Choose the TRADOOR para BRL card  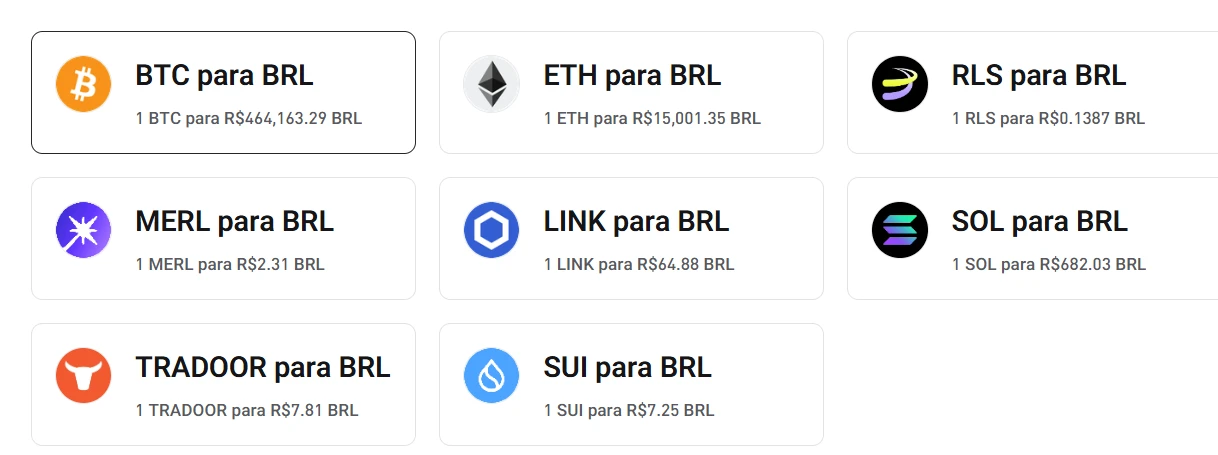pos(223,384)
